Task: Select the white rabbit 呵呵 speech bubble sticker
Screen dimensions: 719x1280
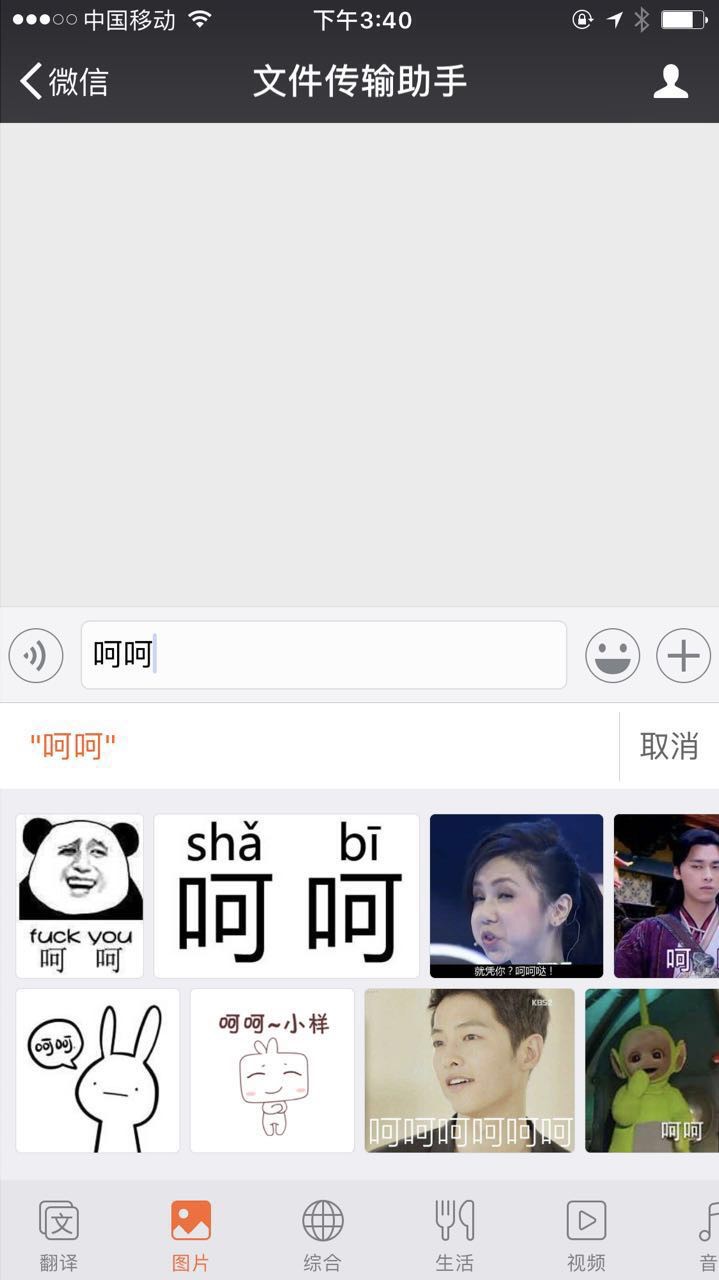Action: 98,1070
